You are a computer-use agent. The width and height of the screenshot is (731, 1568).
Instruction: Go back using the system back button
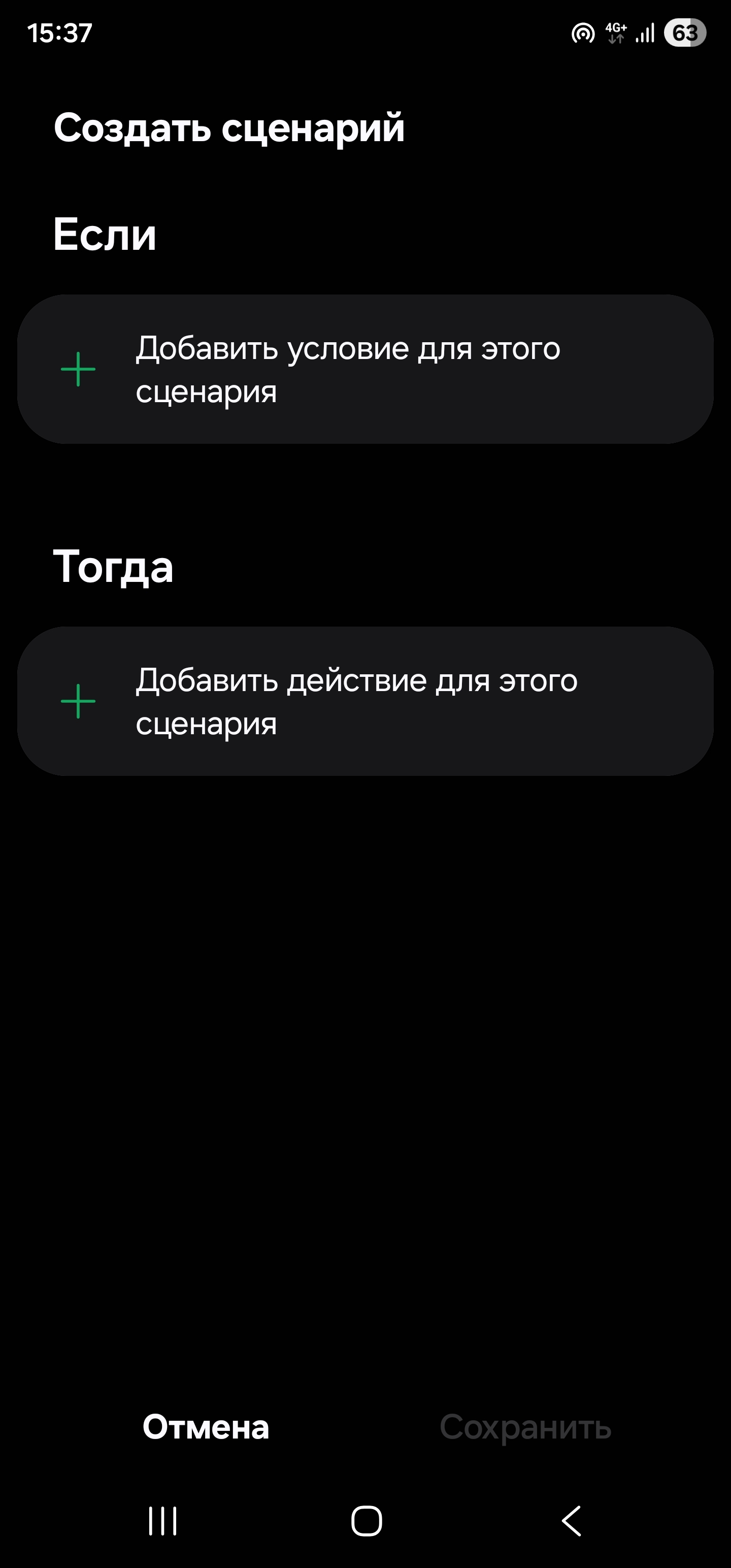[x=571, y=1521]
